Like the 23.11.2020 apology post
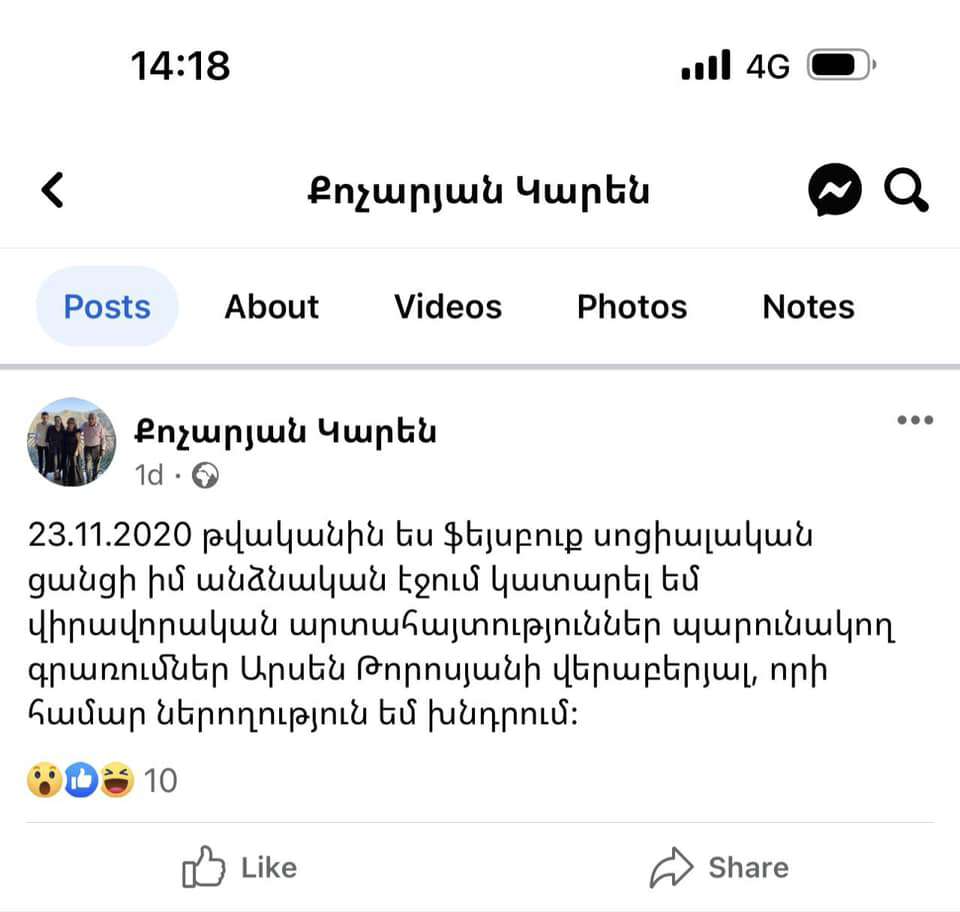The image size is (960, 912). pyautogui.click(x=240, y=867)
